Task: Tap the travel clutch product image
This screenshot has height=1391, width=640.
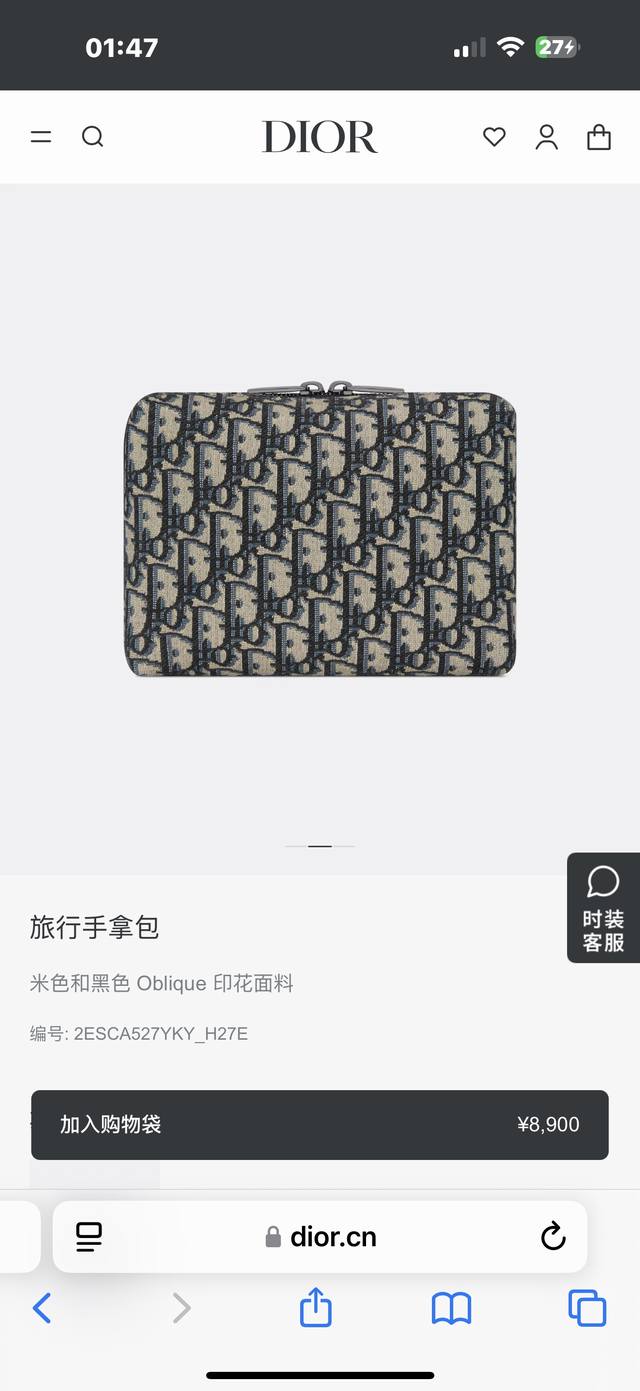Action: (x=320, y=528)
